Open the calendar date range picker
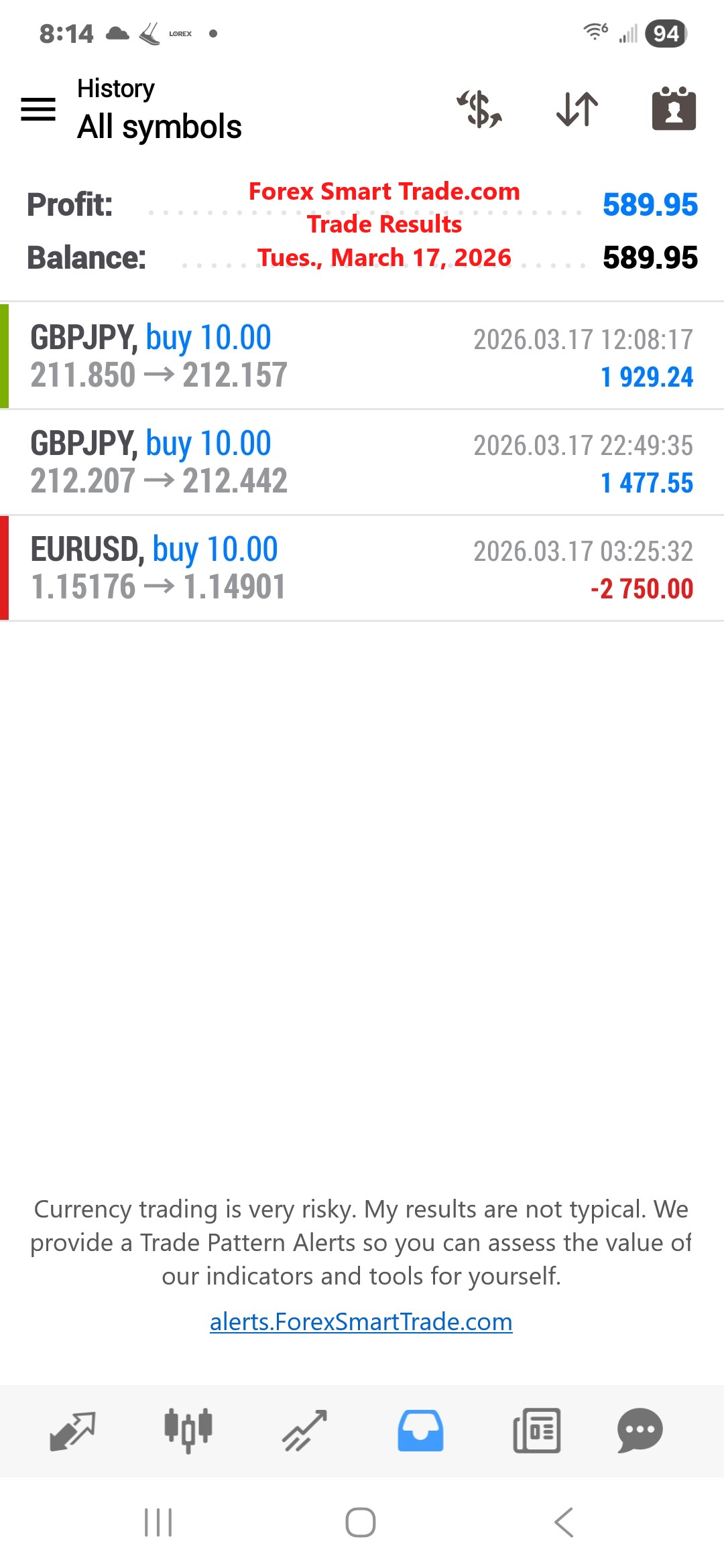The image size is (724, 1568). click(x=674, y=109)
